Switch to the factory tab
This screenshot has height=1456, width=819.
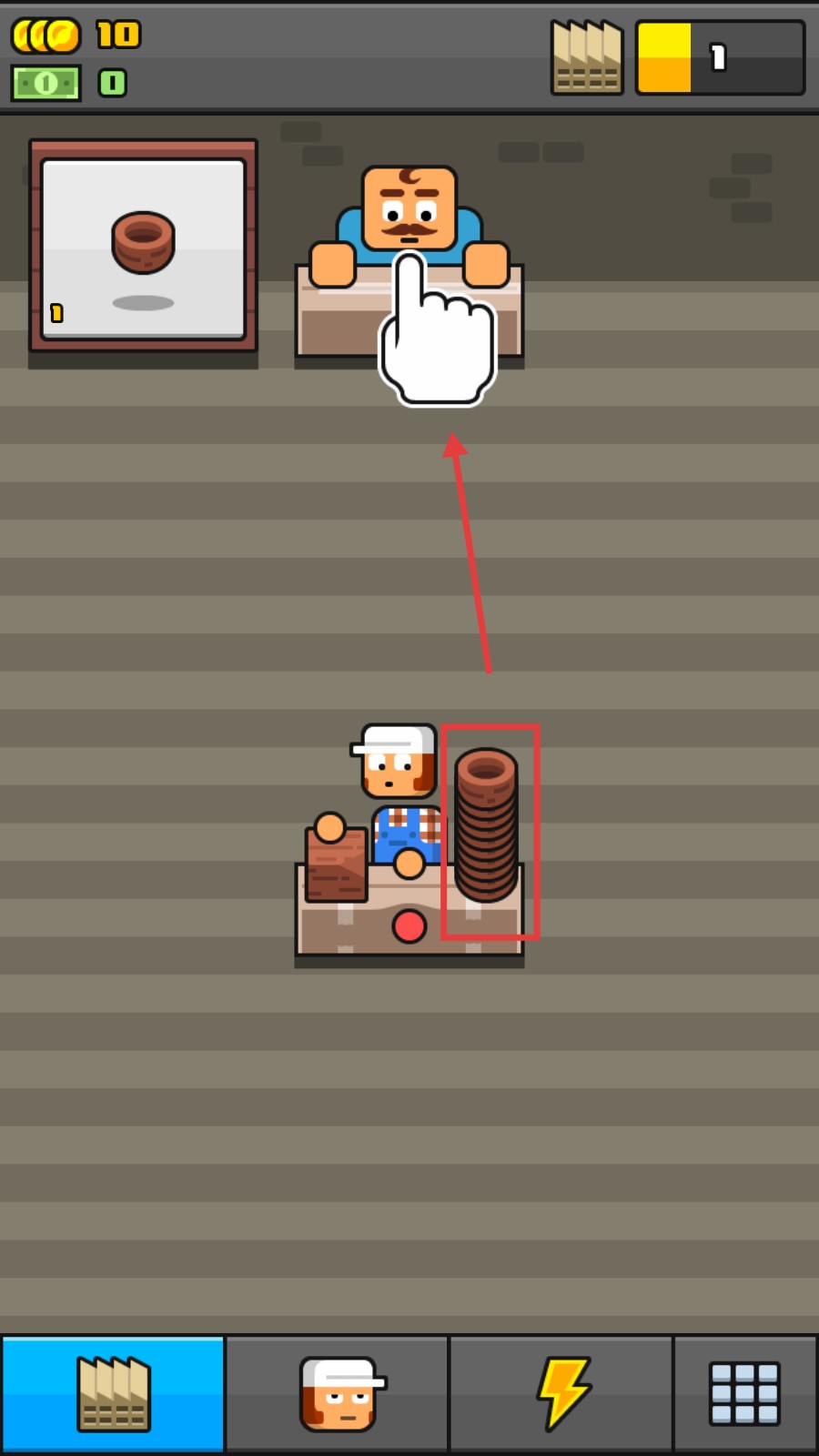coord(113,1393)
